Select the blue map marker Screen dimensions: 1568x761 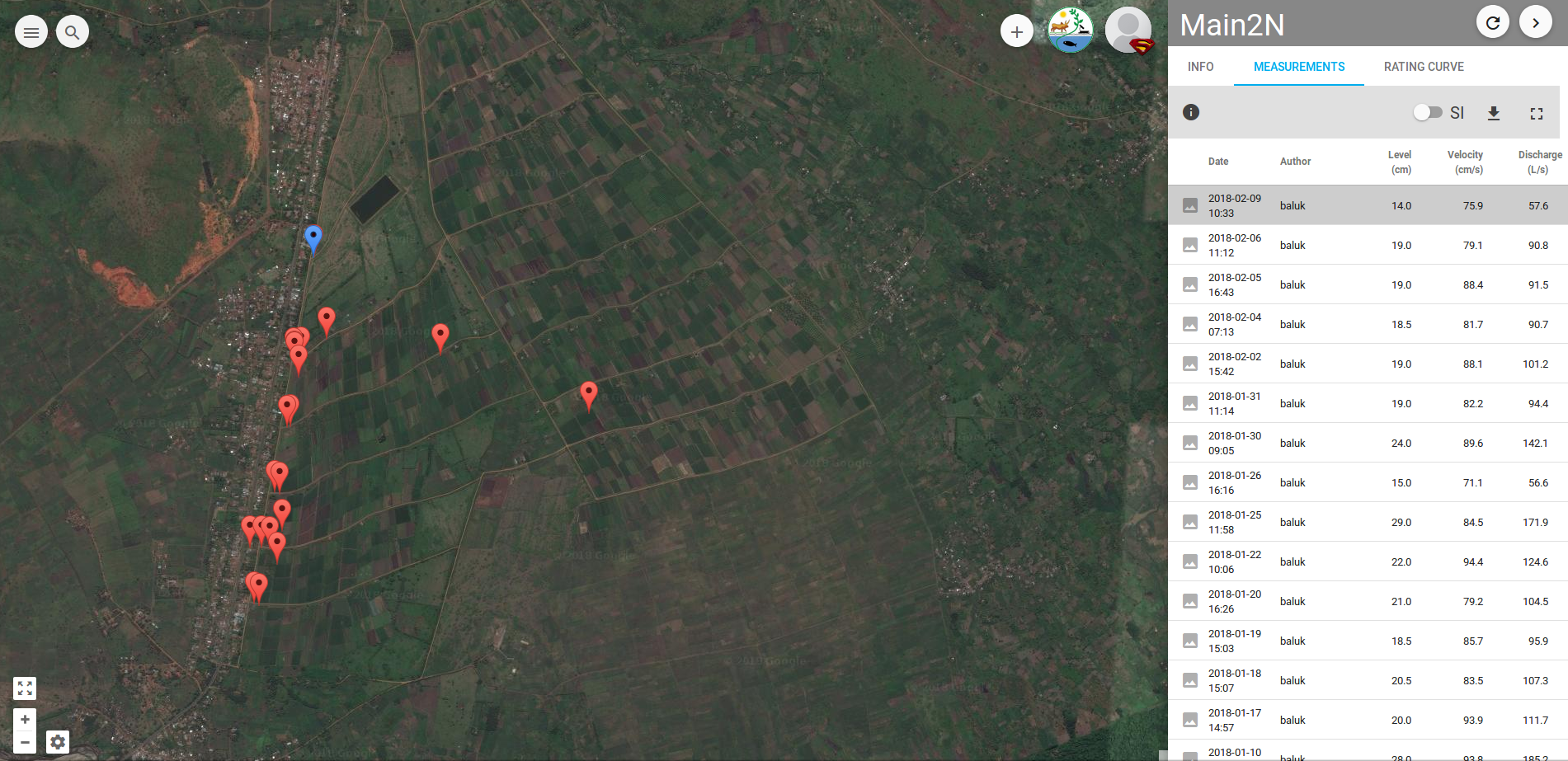click(x=313, y=237)
